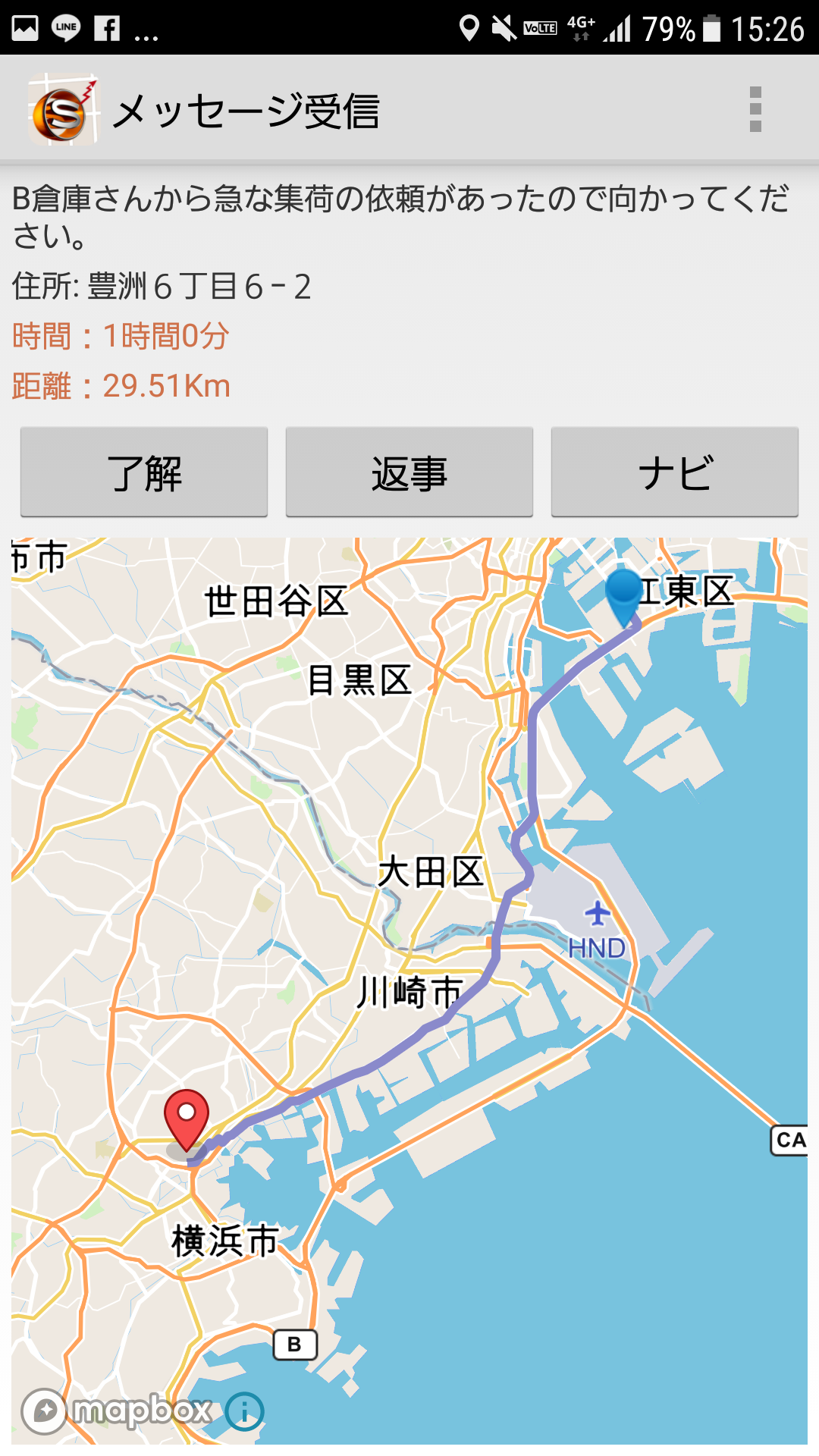Open the Mapbox info icon
This screenshot has width=819, height=1456.
tap(244, 1411)
